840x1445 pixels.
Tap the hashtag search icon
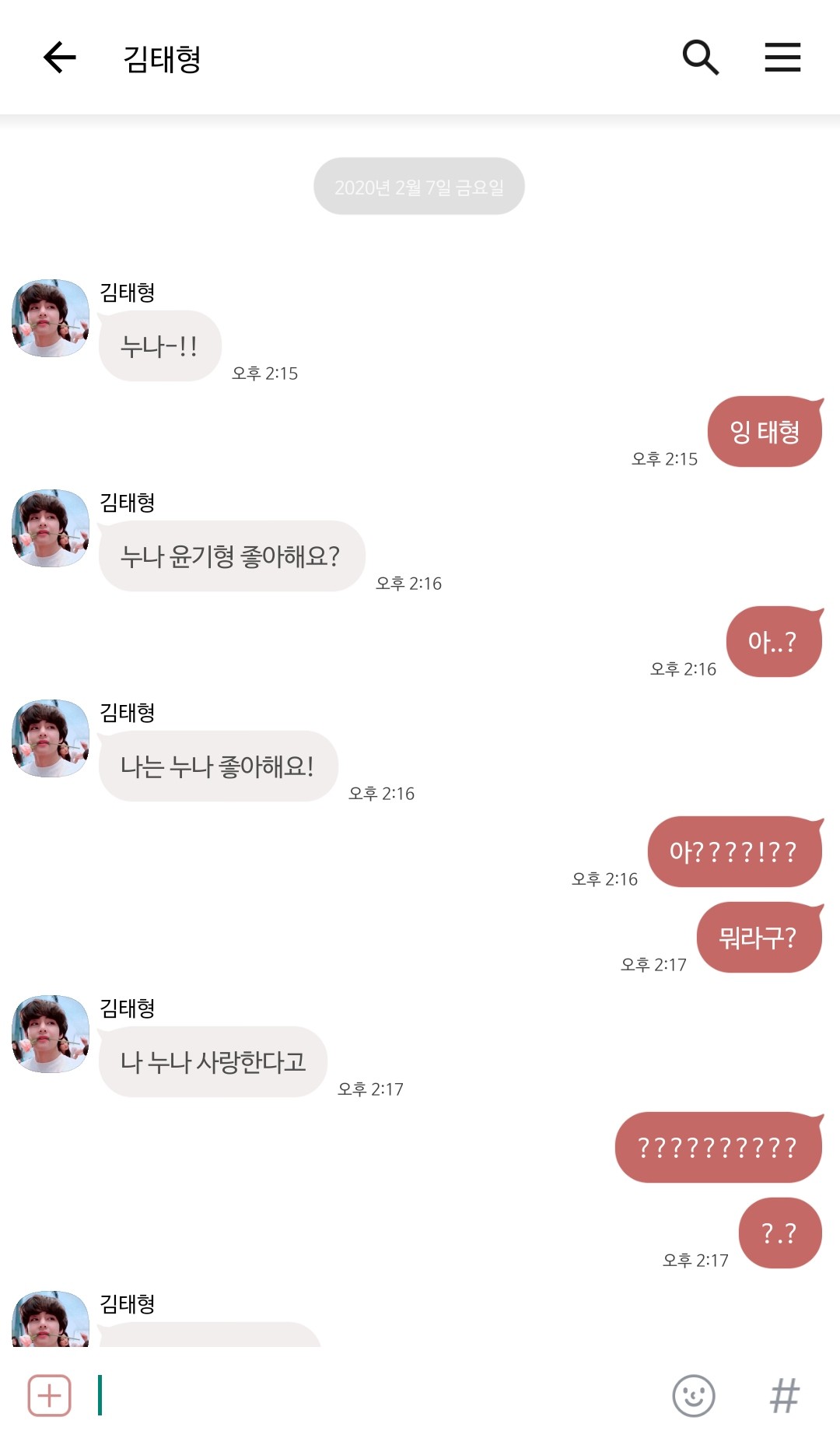pos(784,1395)
